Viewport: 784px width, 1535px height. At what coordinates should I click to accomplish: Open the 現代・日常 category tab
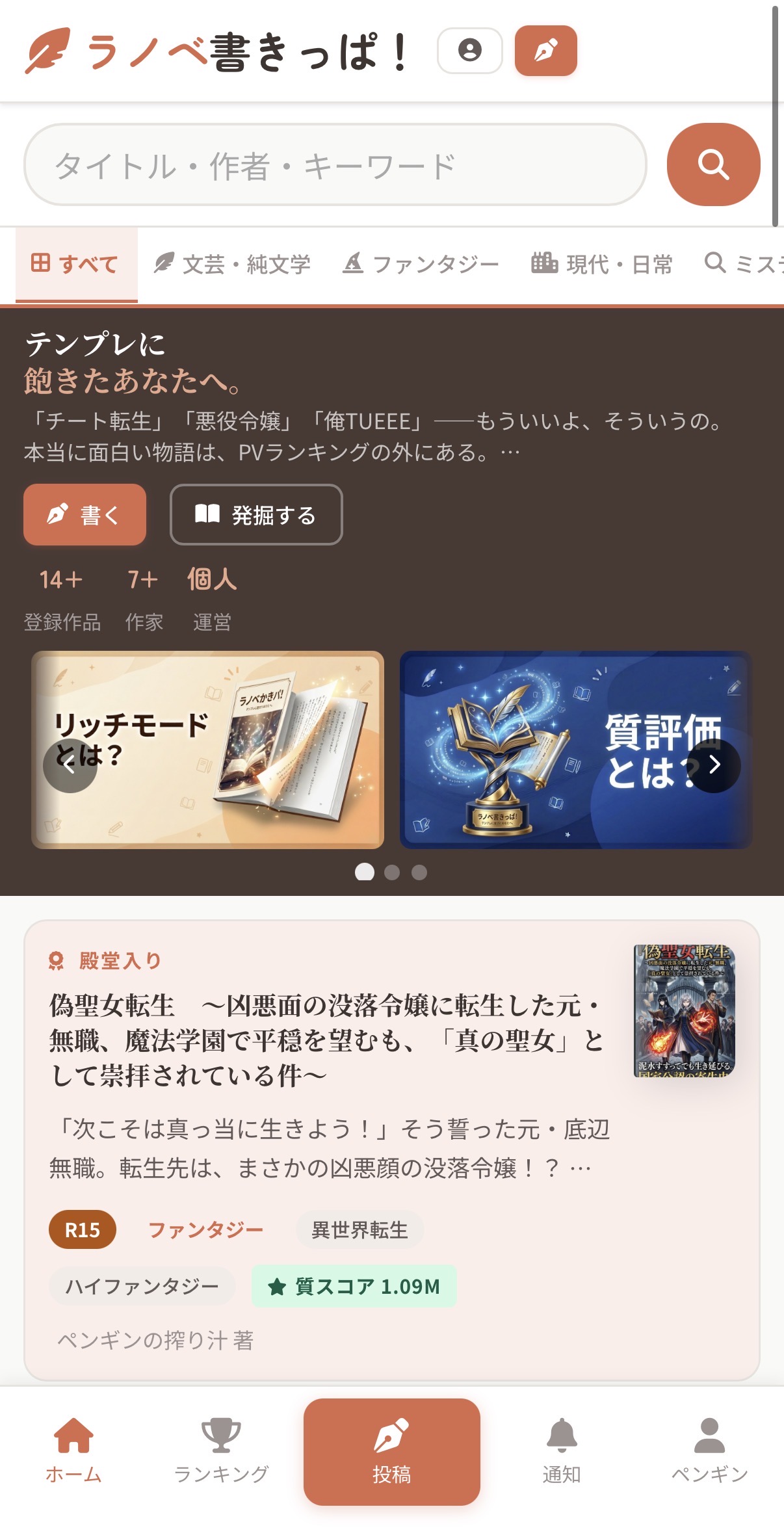point(602,265)
